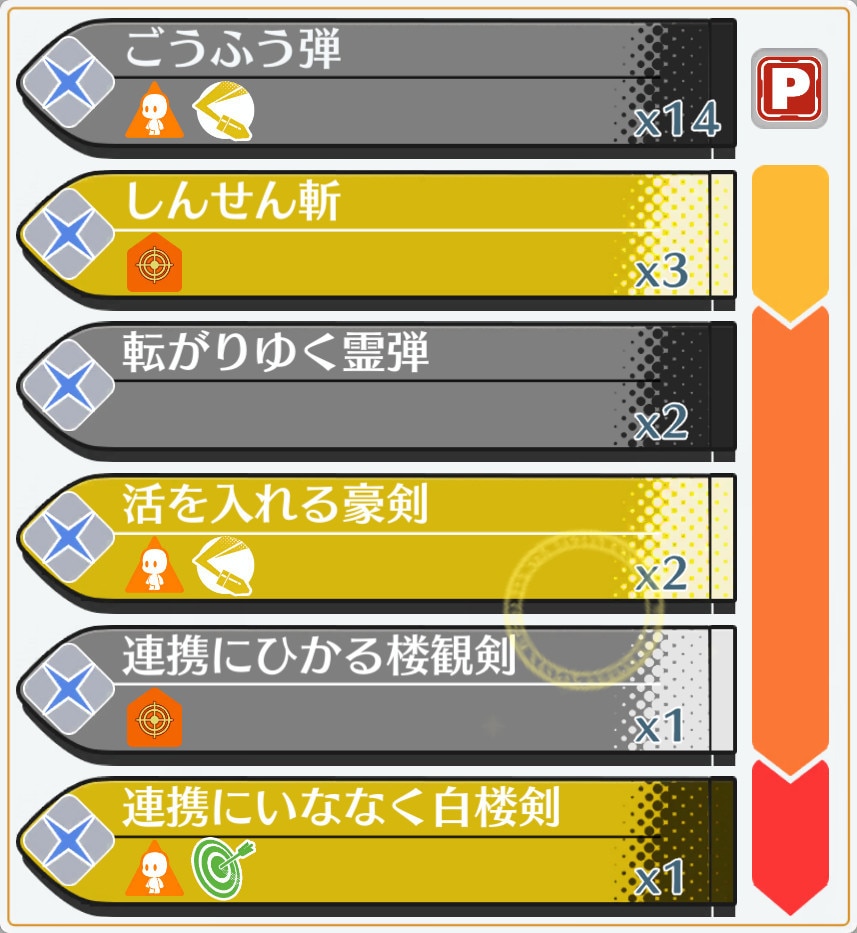Image resolution: width=857 pixels, height=933 pixels.
Task: Select the しんせん斬 bullet row
Action: pos(380,235)
